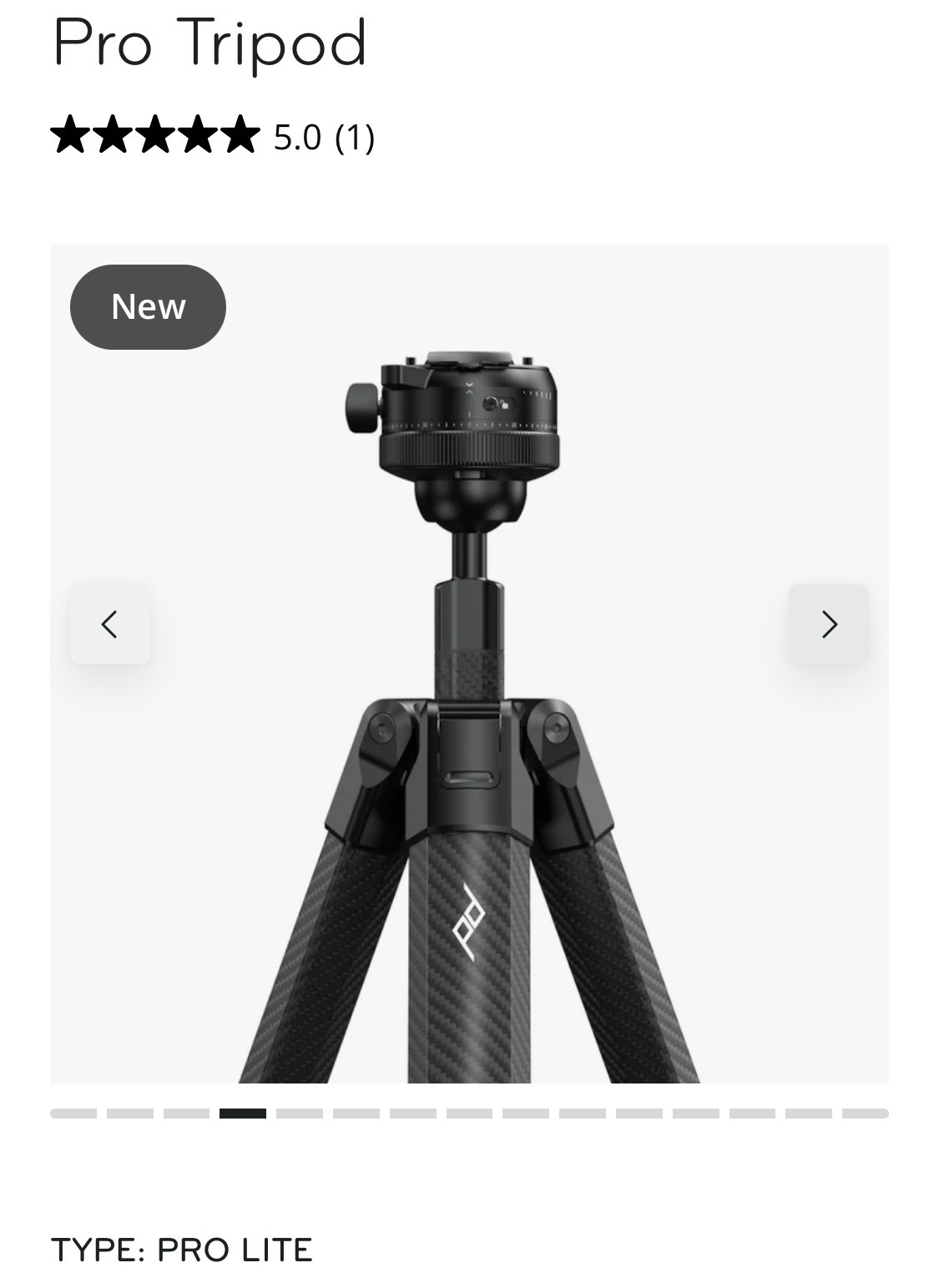Jump to the first carousel image indicator
The image size is (939, 1288).
[73, 1114]
